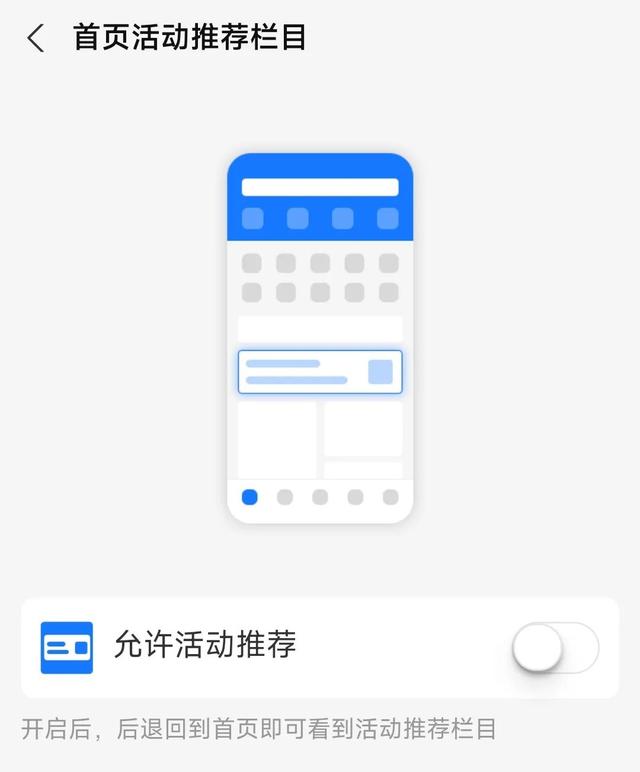The width and height of the screenshot is (640, 772).
Task: Enable the 允许活动推荐 switch
Action: pos(555,648)
